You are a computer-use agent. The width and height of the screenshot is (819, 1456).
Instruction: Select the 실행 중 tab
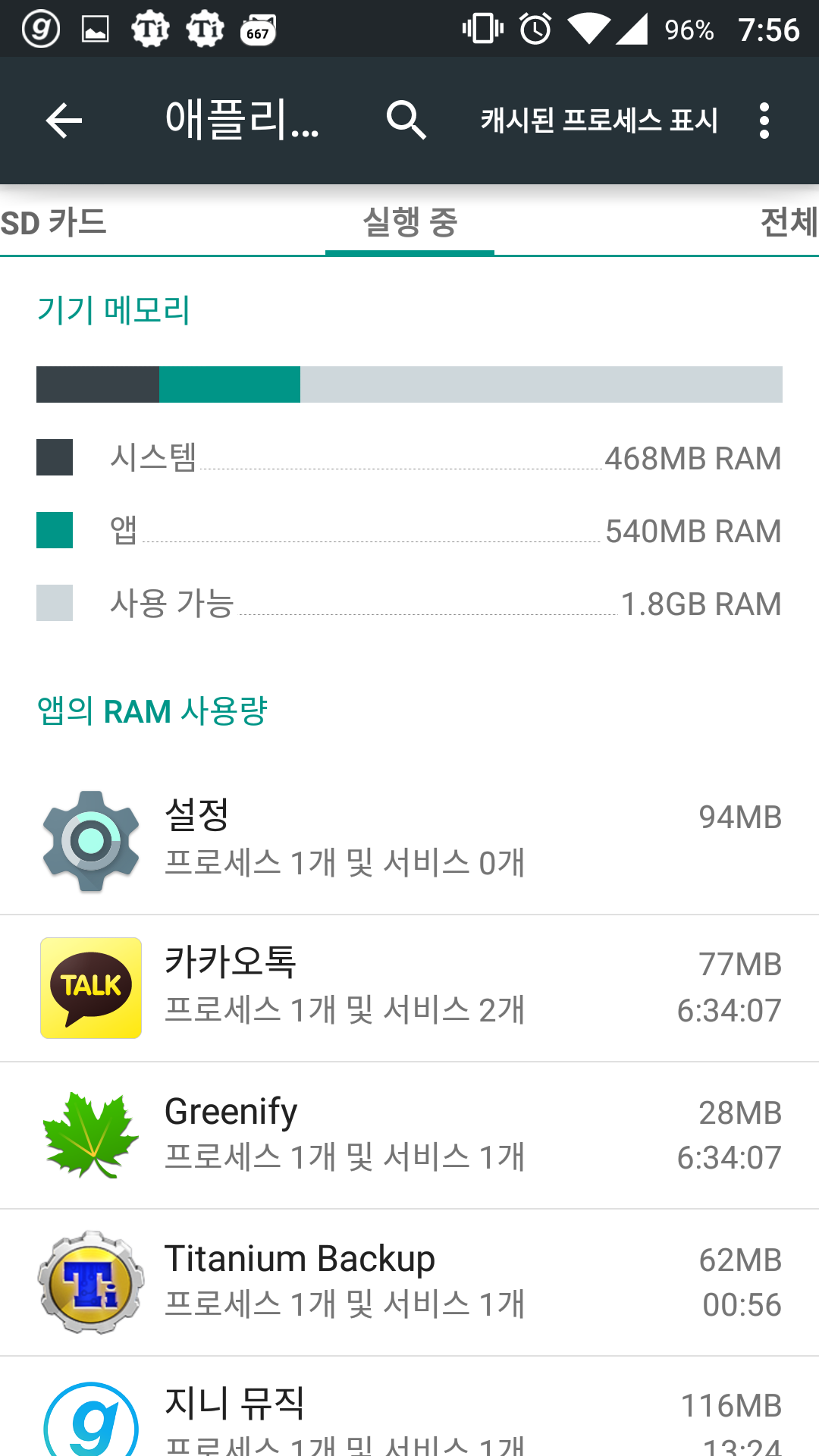click(x=409, y=223)
